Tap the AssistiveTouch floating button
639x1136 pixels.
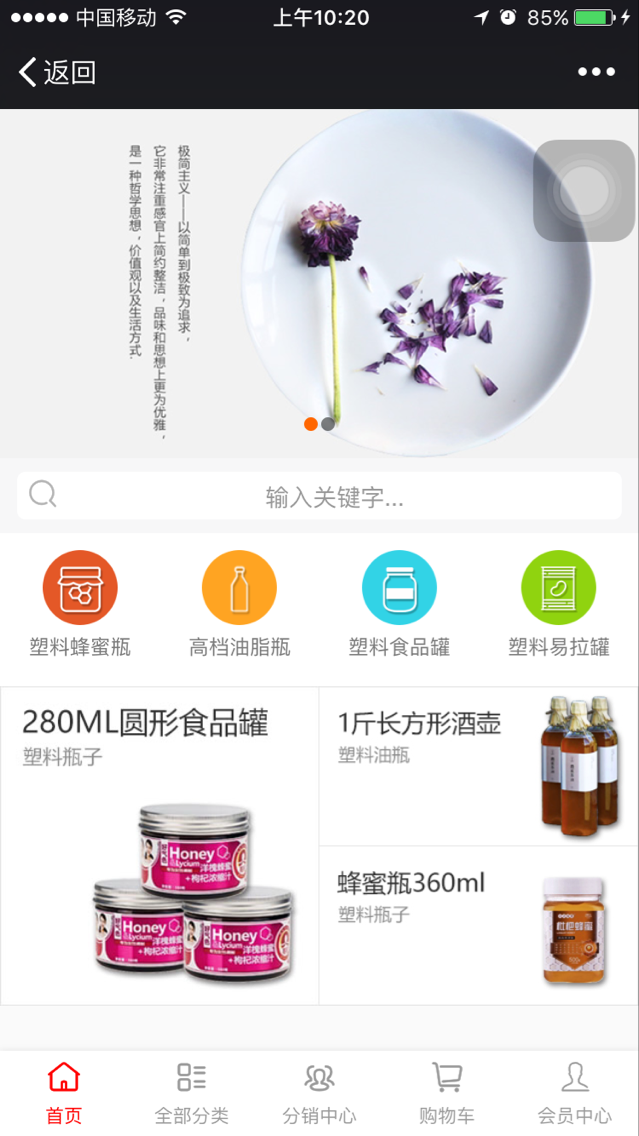pyautogui.click(x=584, y=191)
